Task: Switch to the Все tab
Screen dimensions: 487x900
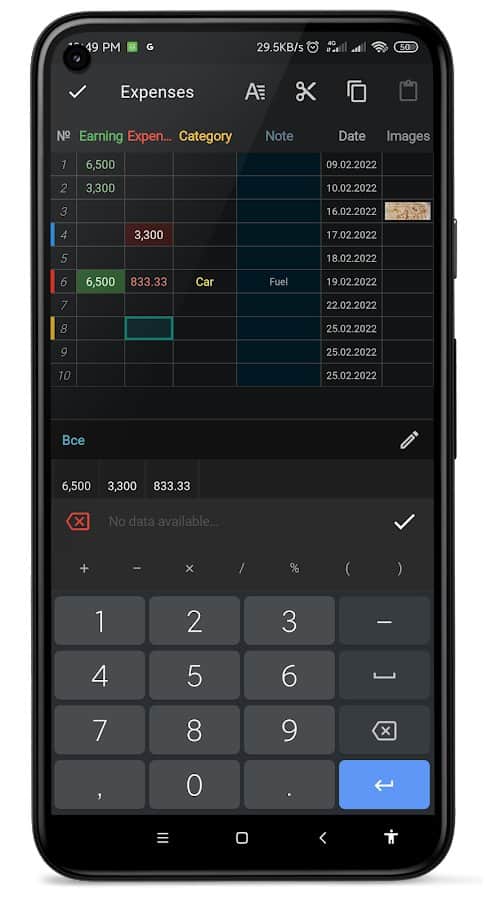Action: point(74,440)
